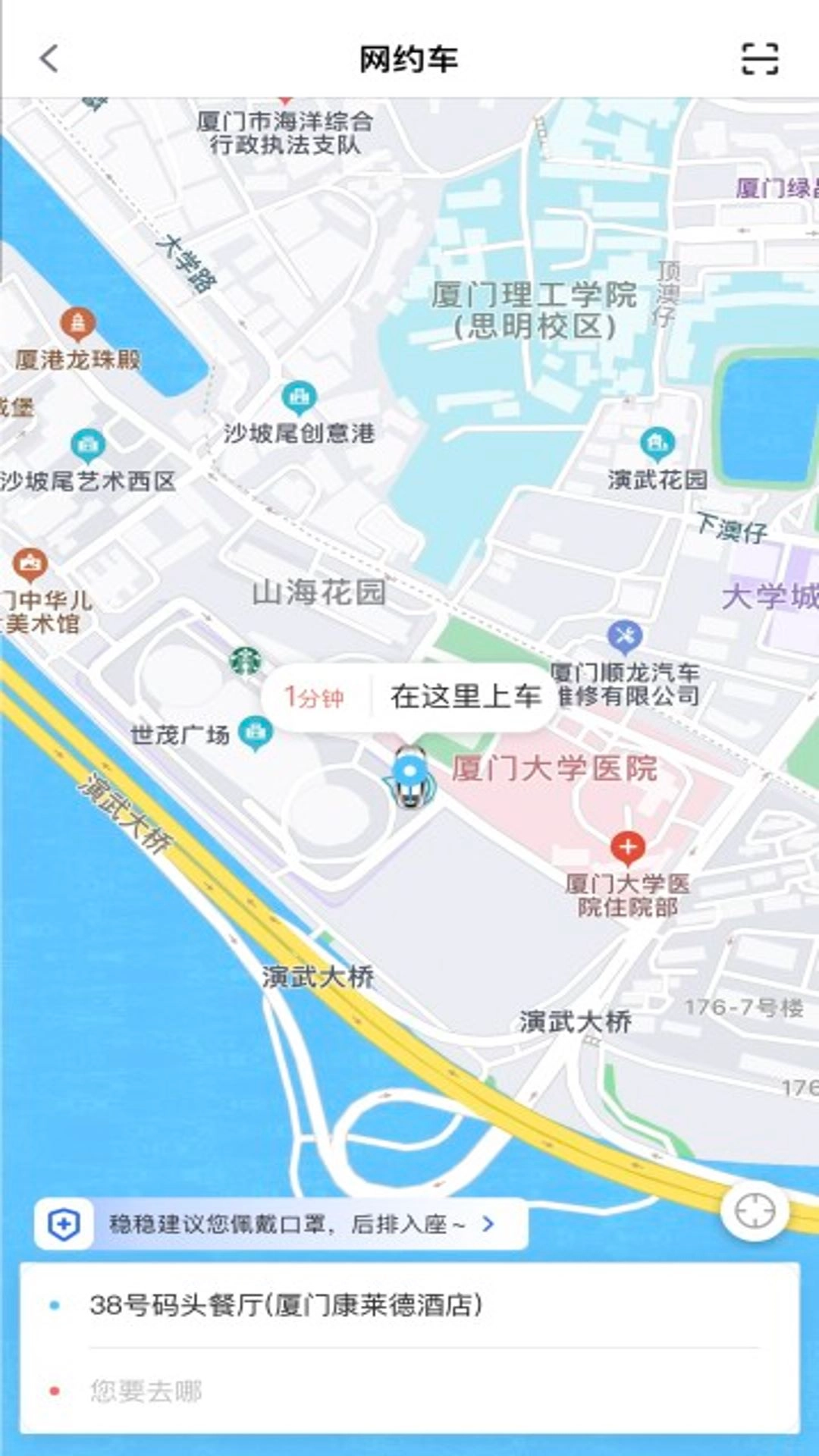Tap the orange 厦港龙珠殿 temple marker

pos(78,322)
